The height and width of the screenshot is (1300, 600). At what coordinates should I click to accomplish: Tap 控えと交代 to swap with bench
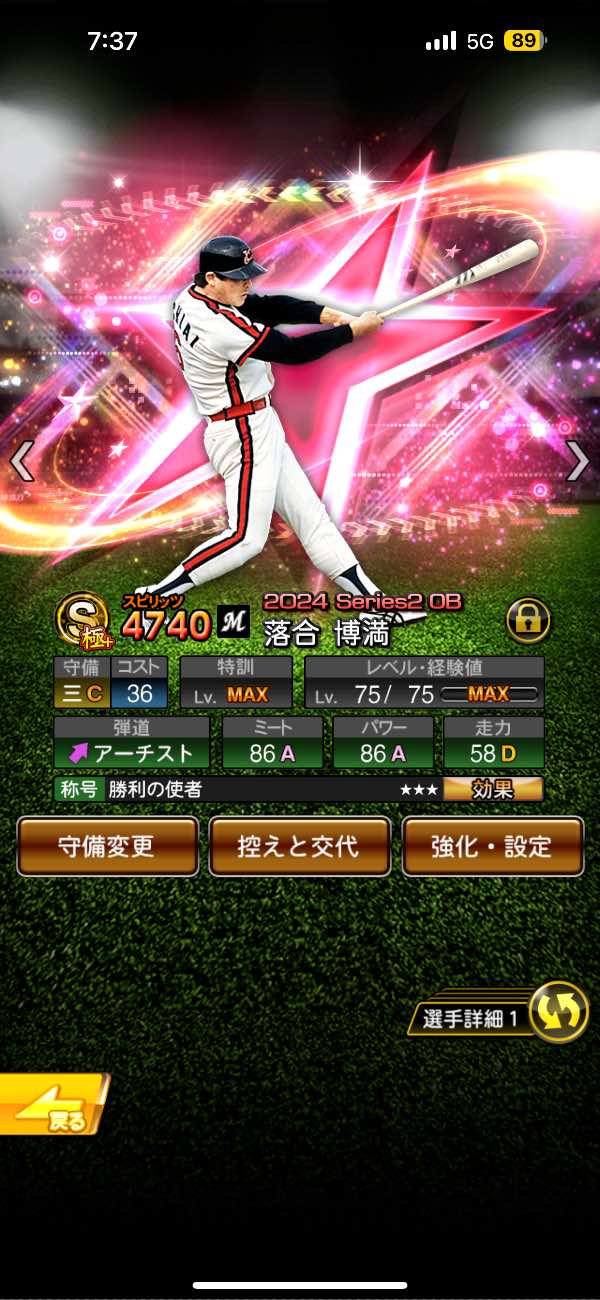299,846
